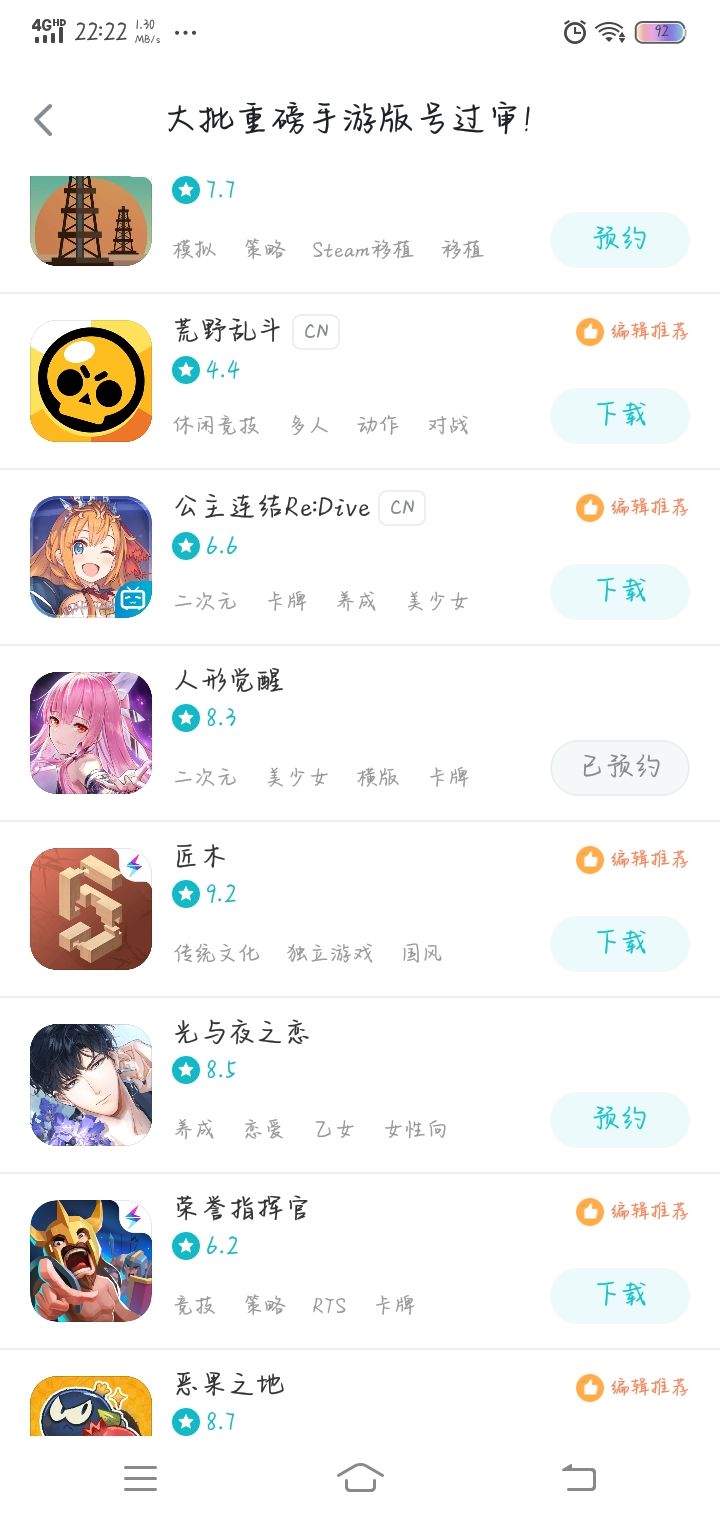The image size is (720, 1520).
Task: Open the 二次元 tag under 公主连结Re:Dive
Action: pos(204,601)
